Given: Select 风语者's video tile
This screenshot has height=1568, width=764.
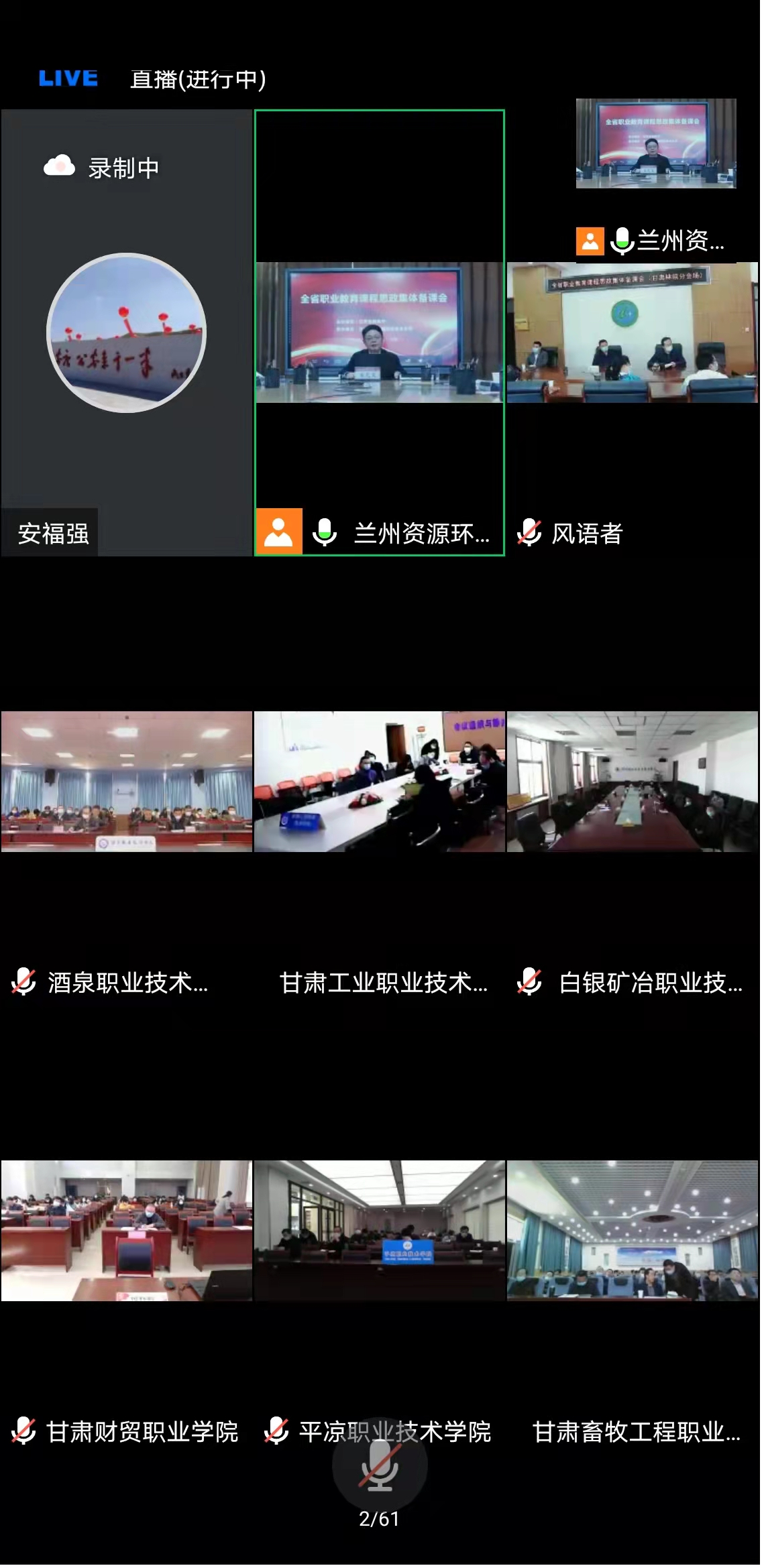Looking at the screenshot, I should [632, 333].
